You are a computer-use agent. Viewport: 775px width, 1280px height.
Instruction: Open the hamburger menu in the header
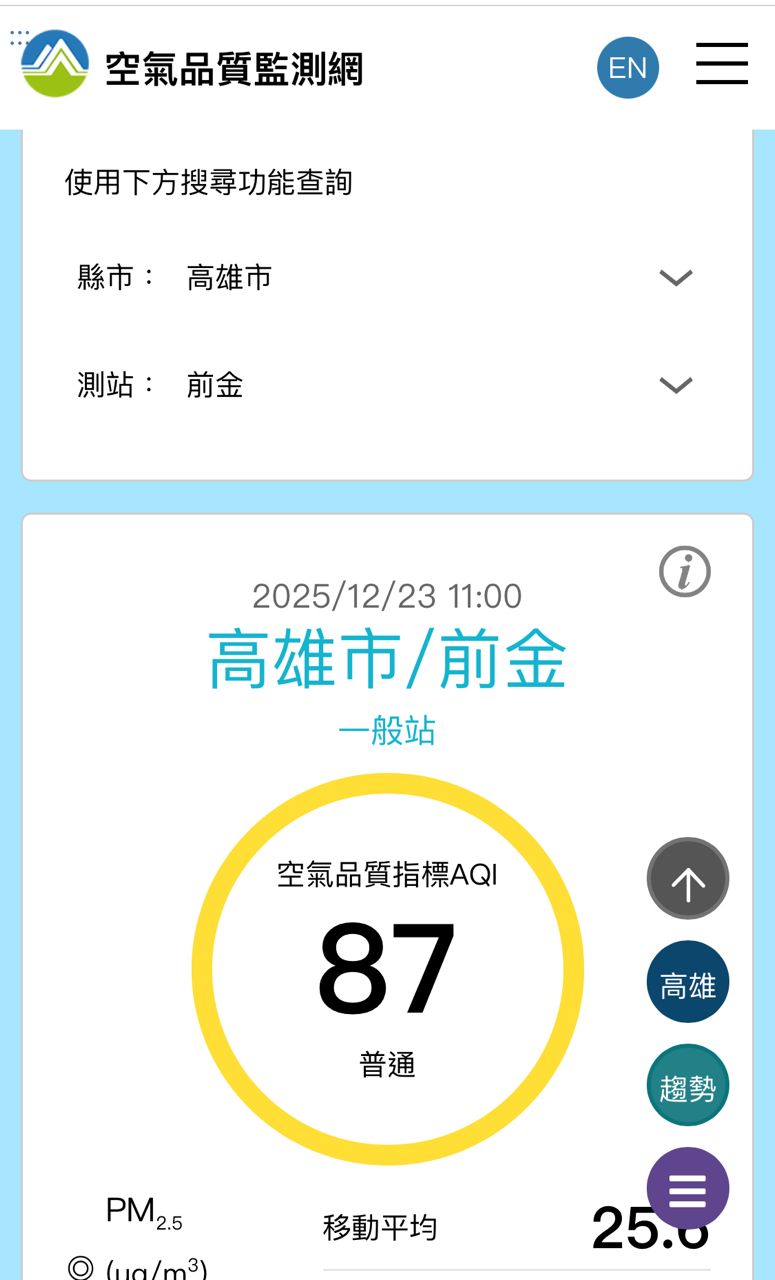click(x=722, y=64)
